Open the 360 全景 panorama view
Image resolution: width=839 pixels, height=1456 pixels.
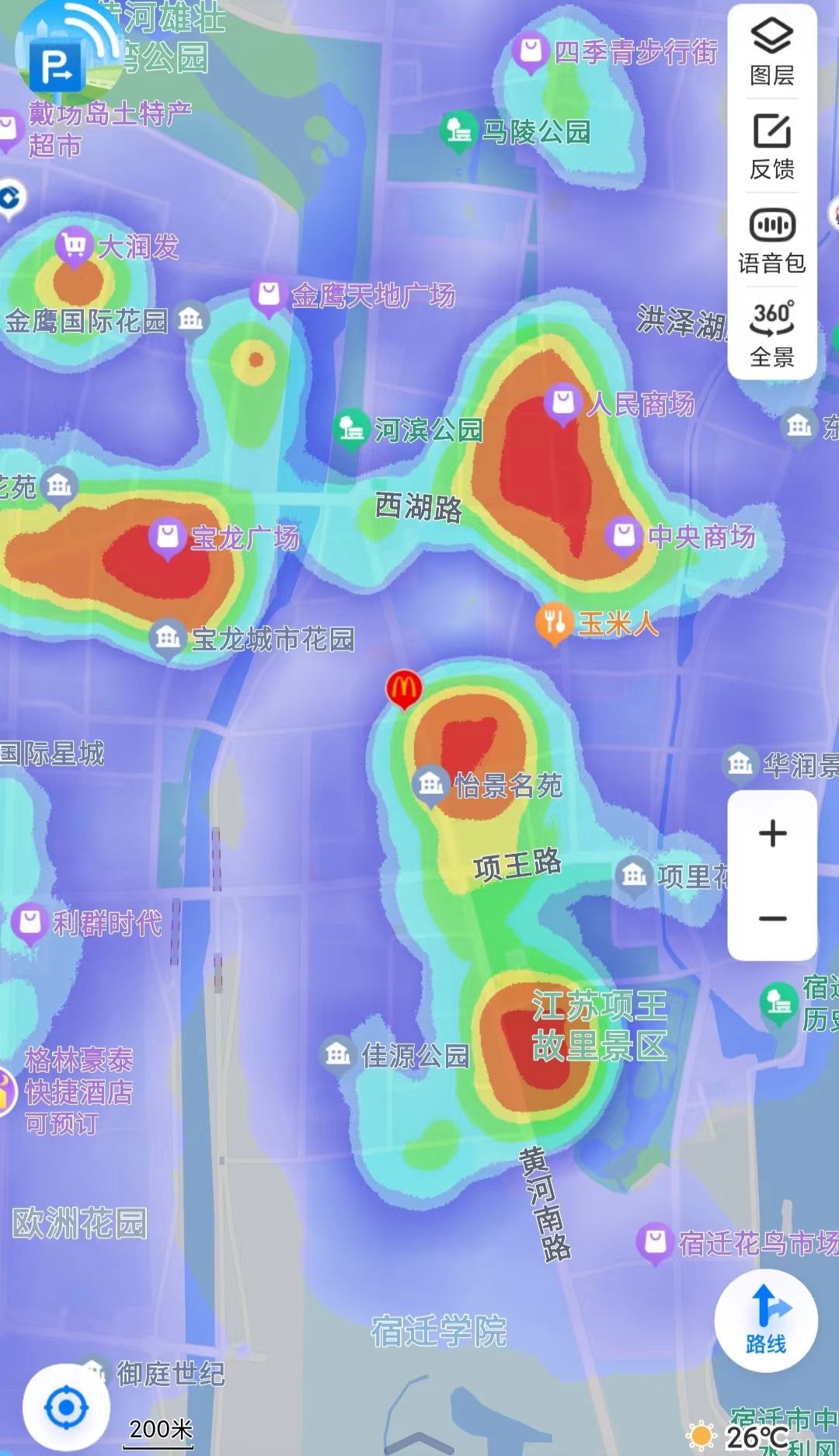pyautogui.click(x=771, y=334)
